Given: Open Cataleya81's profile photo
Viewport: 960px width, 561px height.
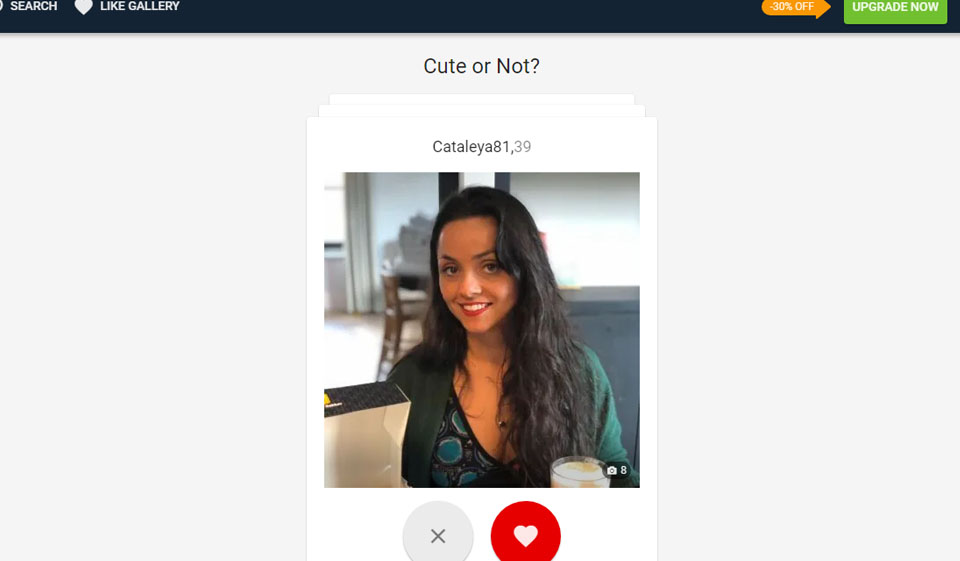Looking at the screenshot, I should (481, 329).
